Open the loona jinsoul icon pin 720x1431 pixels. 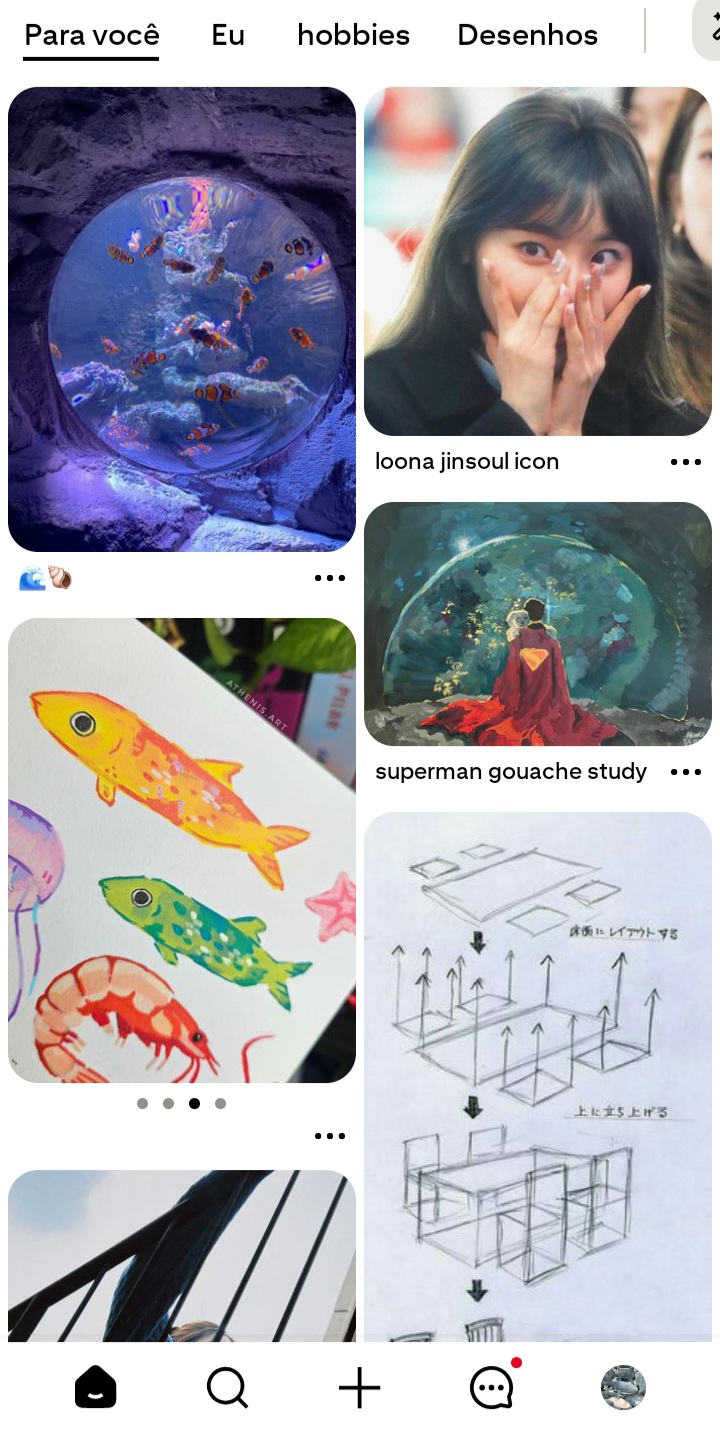point(538,260)
